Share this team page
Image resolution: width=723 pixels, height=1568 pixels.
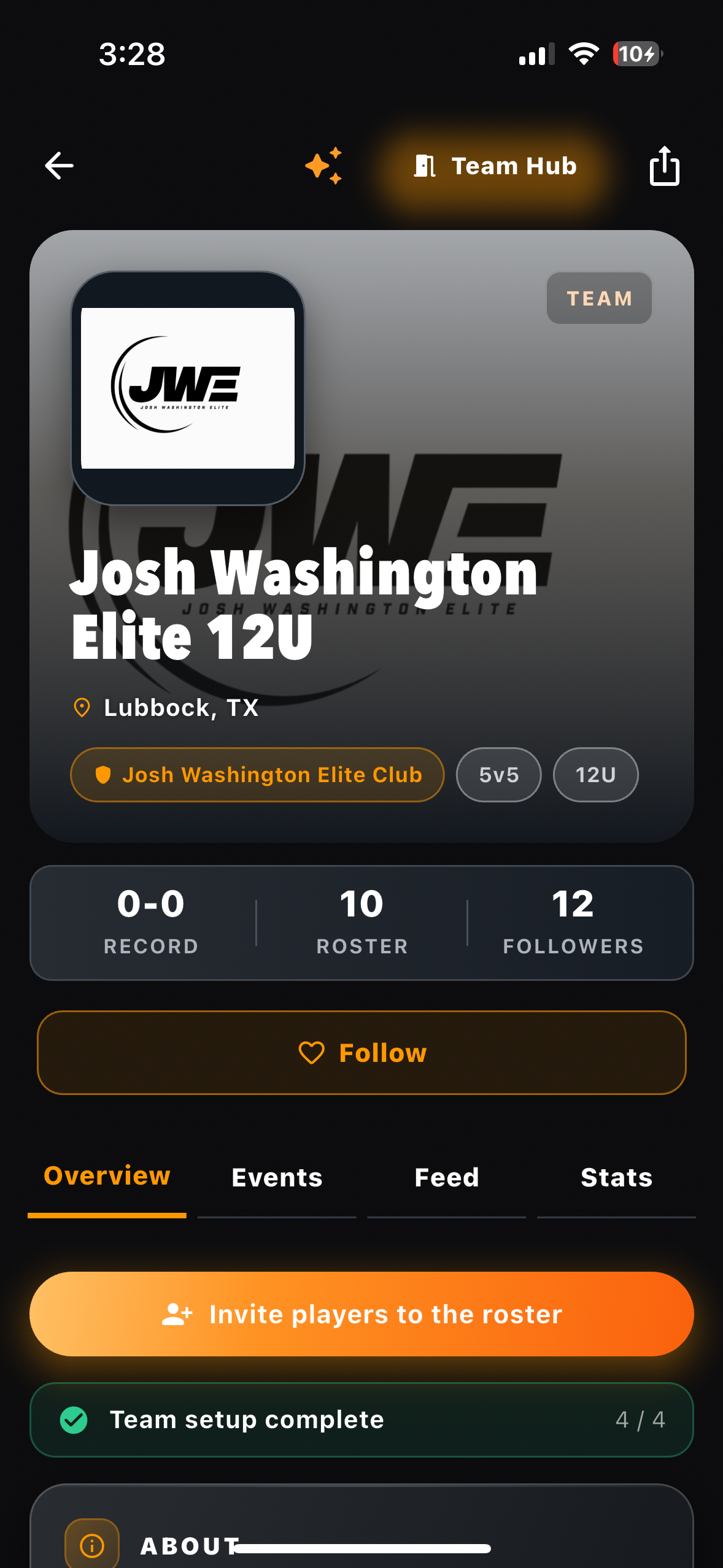coord(665,166)
